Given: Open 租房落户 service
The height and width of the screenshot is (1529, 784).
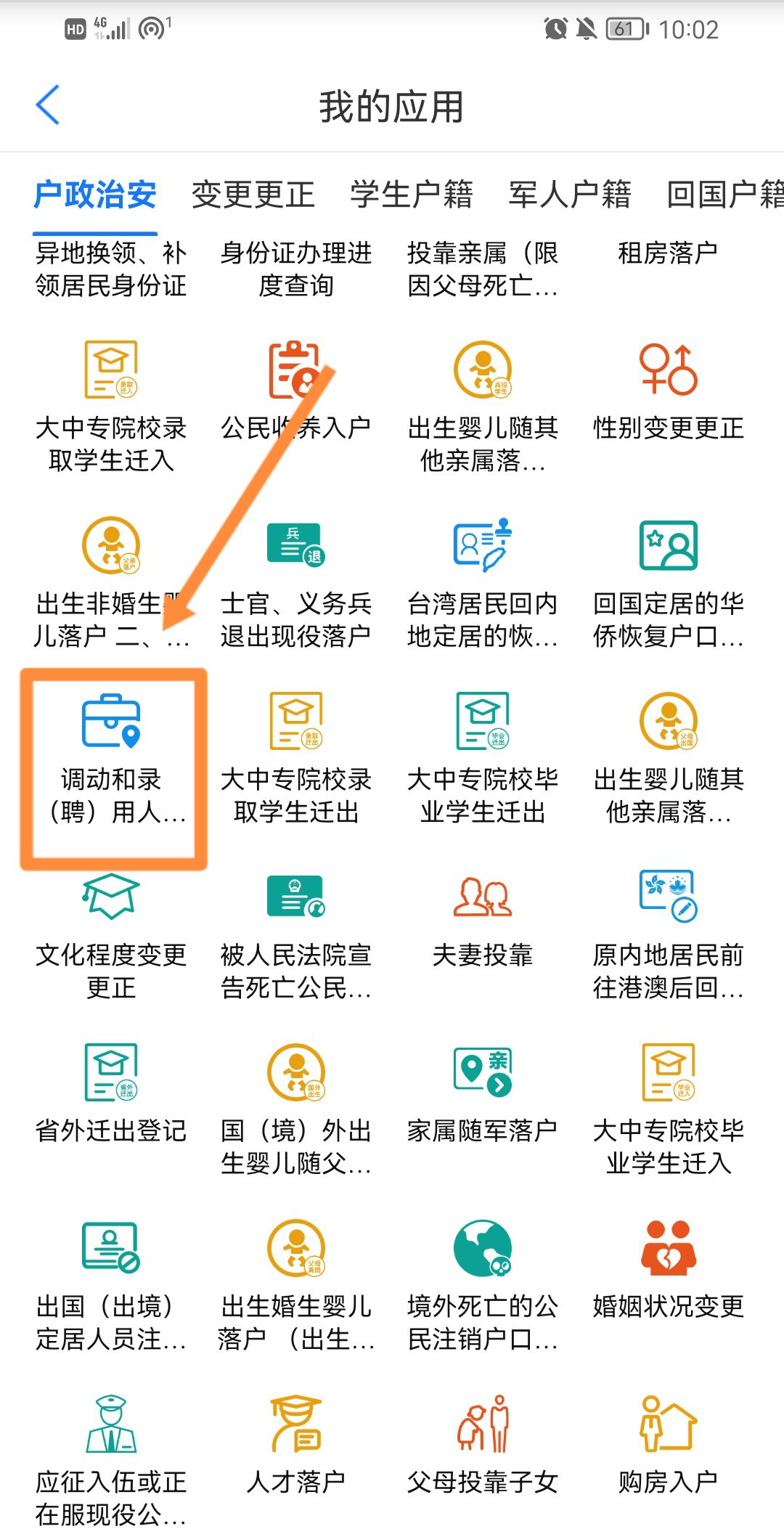Looking at the screenshot, I should [x=668, y=254].
